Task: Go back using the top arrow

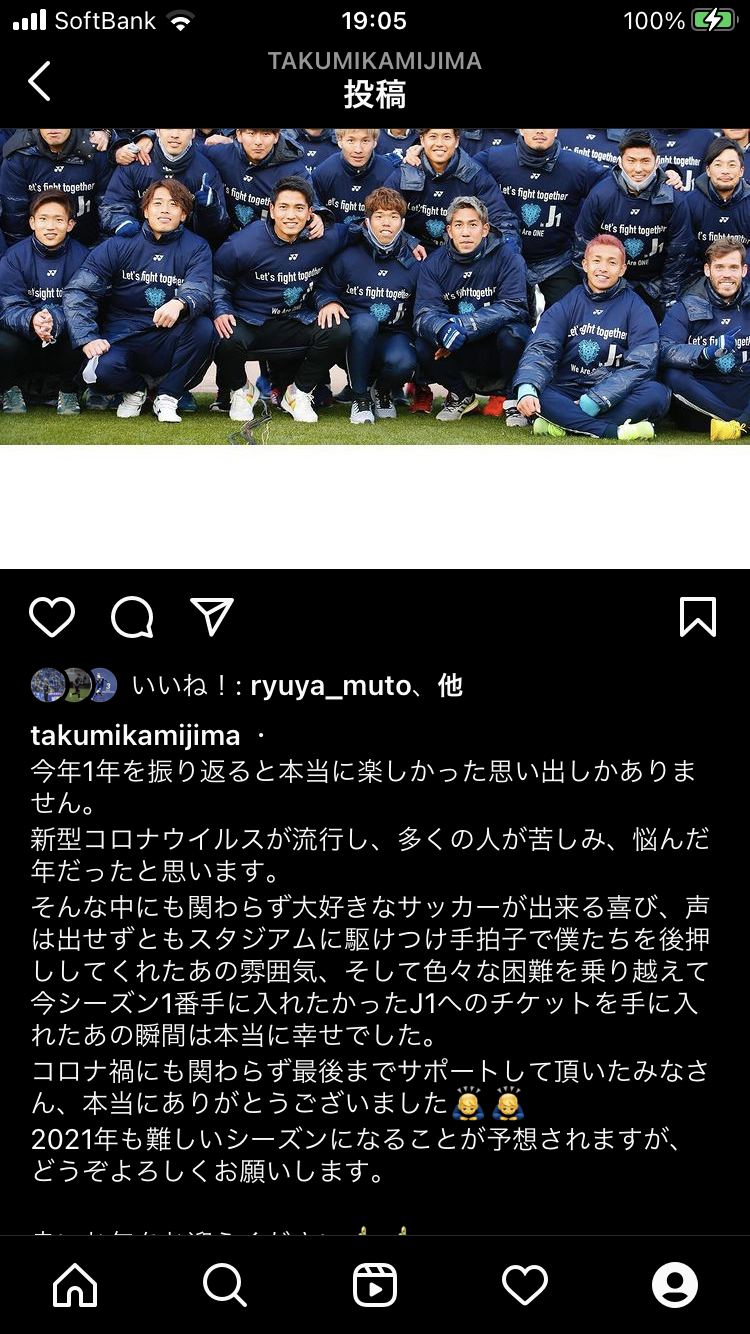Action: (40, 81)
